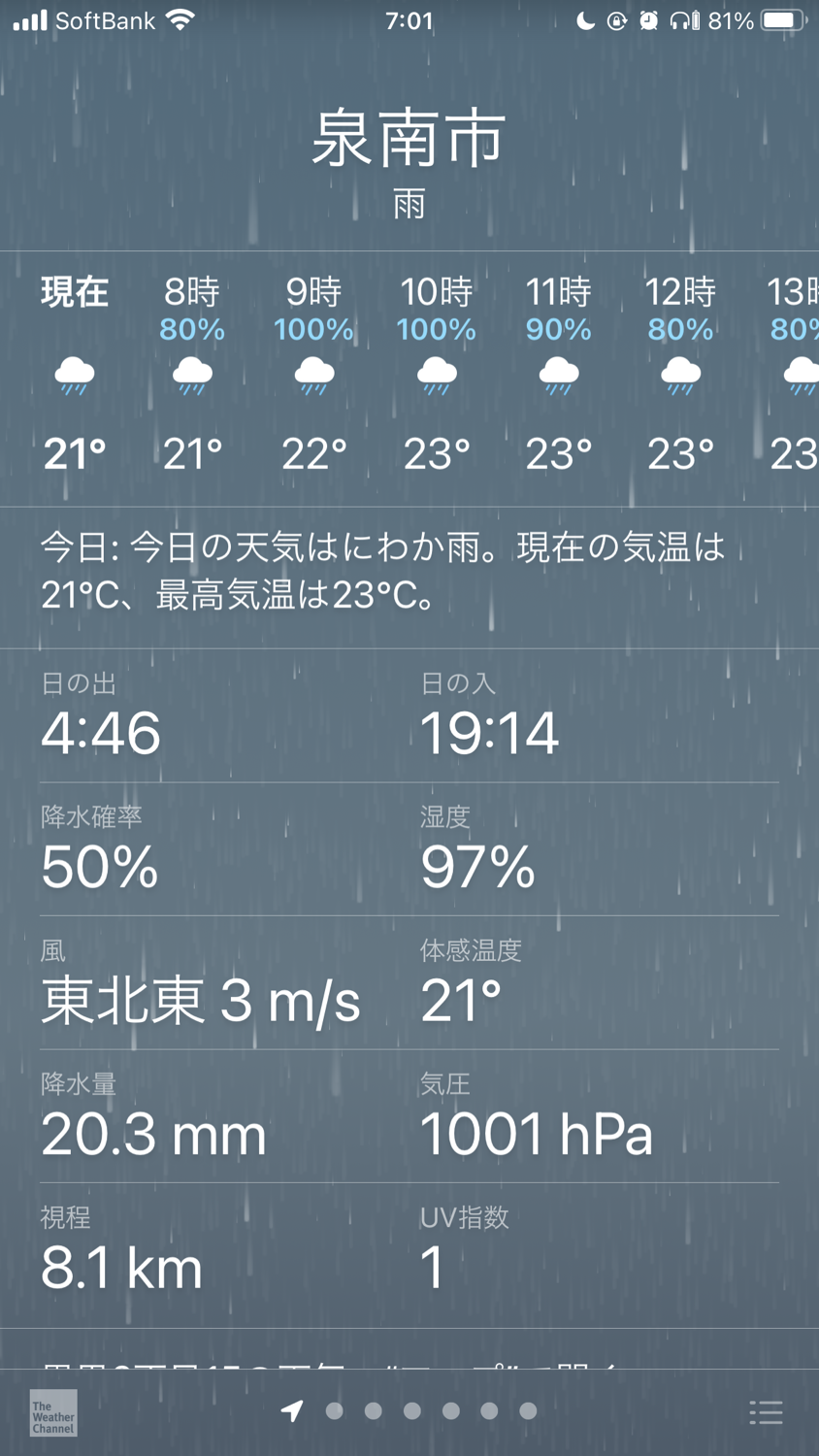
Task: Open the city list menu icon
Action: point(766,1412)
